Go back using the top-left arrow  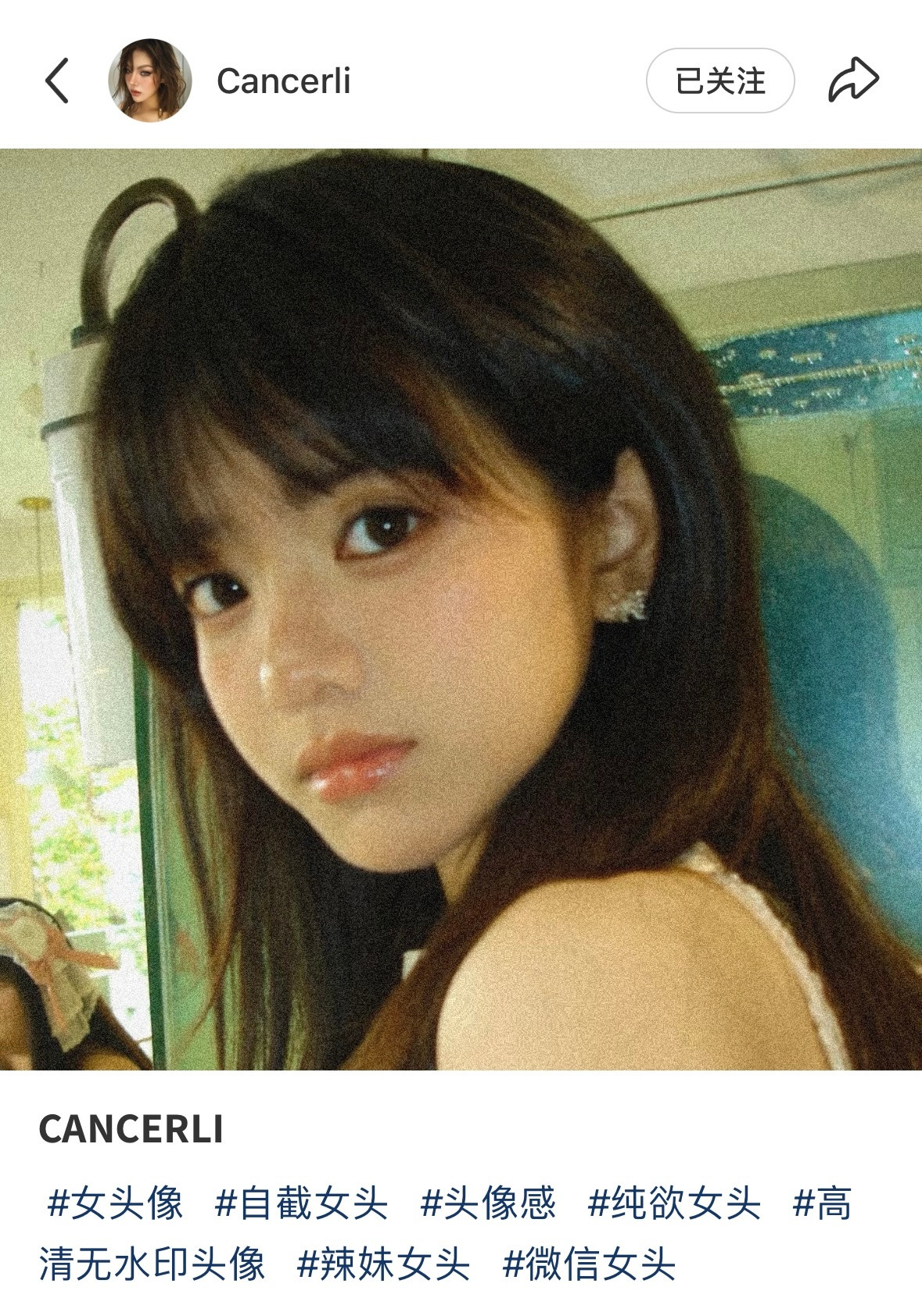click(x=57, y=81)
